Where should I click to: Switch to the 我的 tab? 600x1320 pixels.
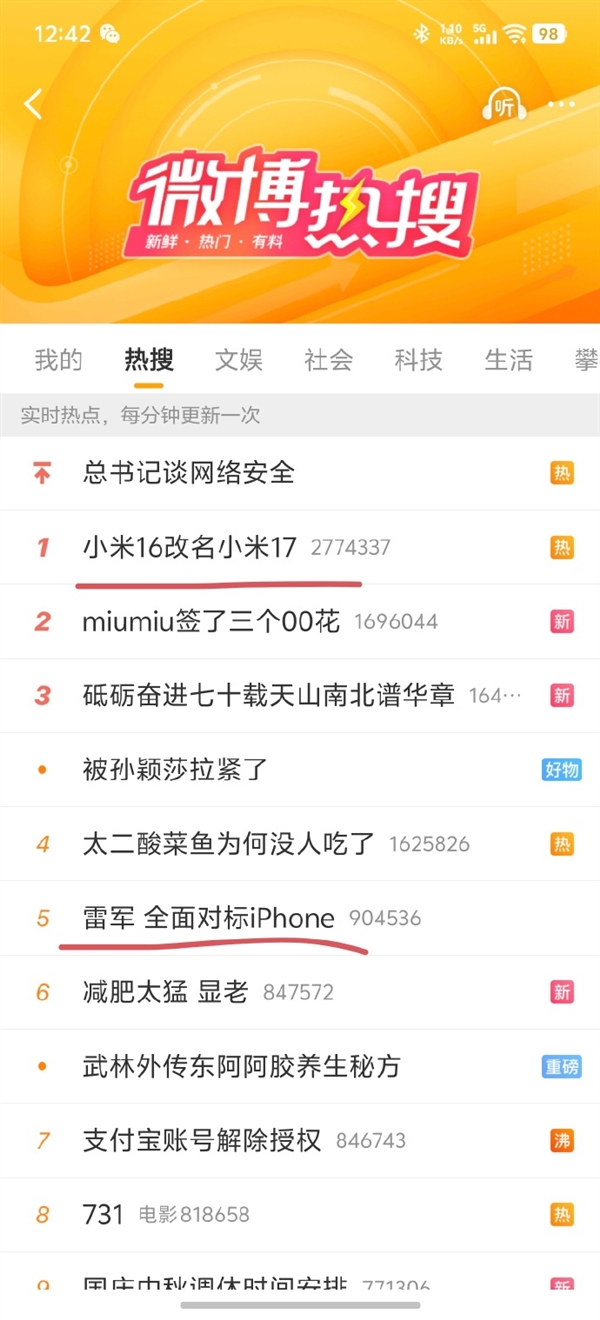point(58,360)
